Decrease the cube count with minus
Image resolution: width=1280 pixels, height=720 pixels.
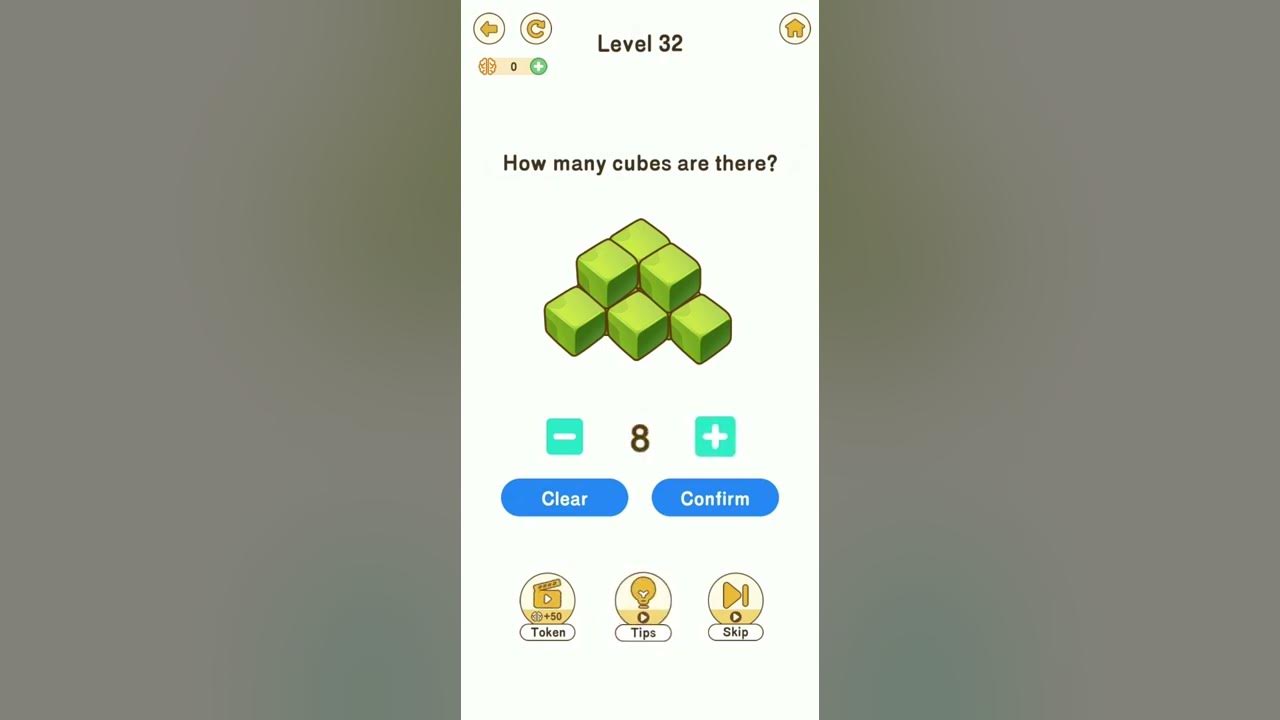pos(564,437)
